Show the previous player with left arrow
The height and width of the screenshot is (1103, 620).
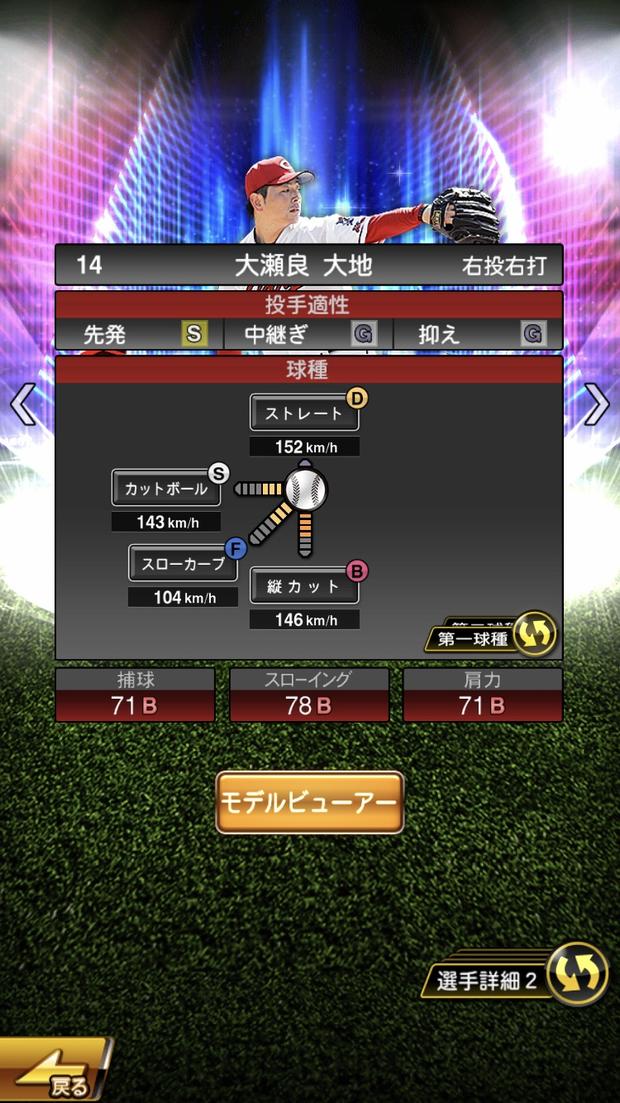point(22,404)
